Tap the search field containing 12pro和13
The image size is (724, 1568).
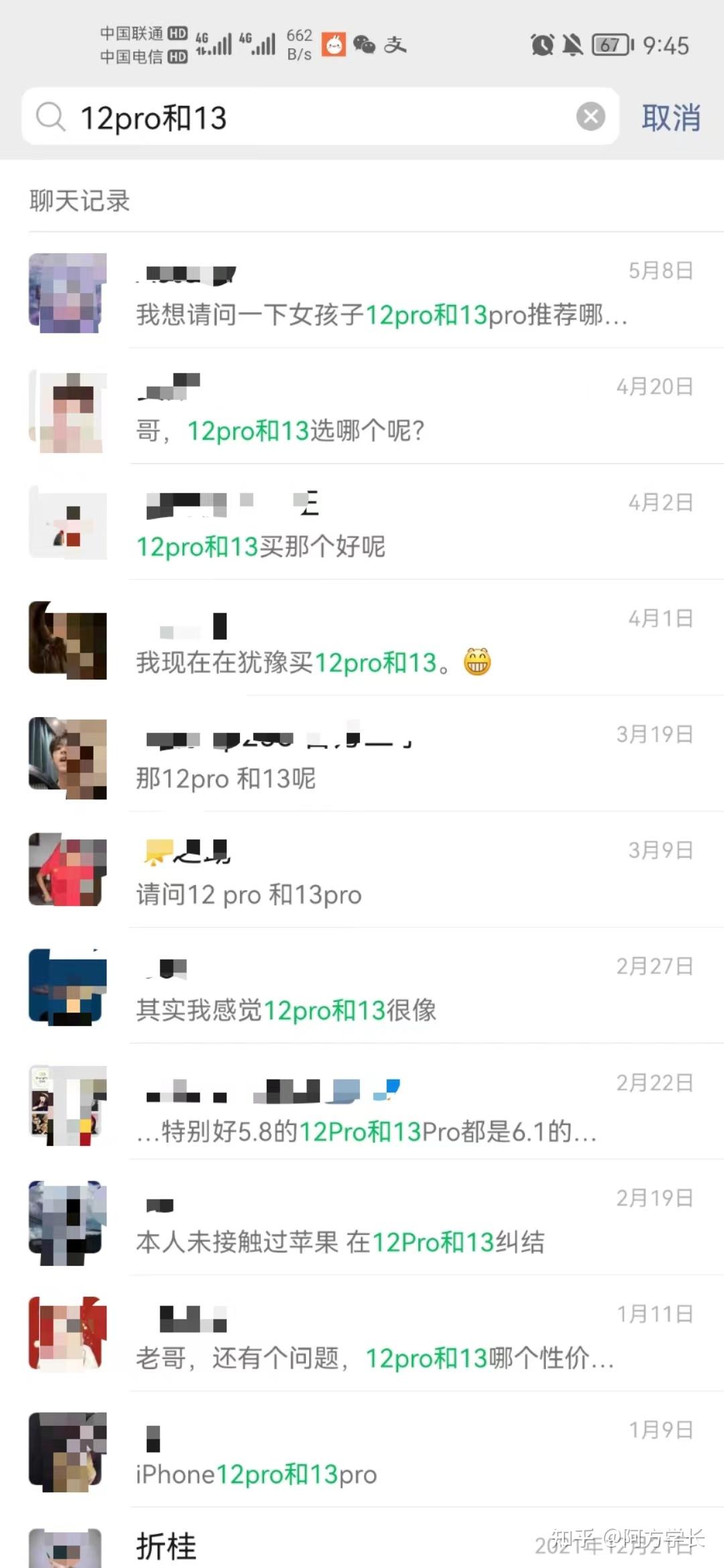click(322, 117)
